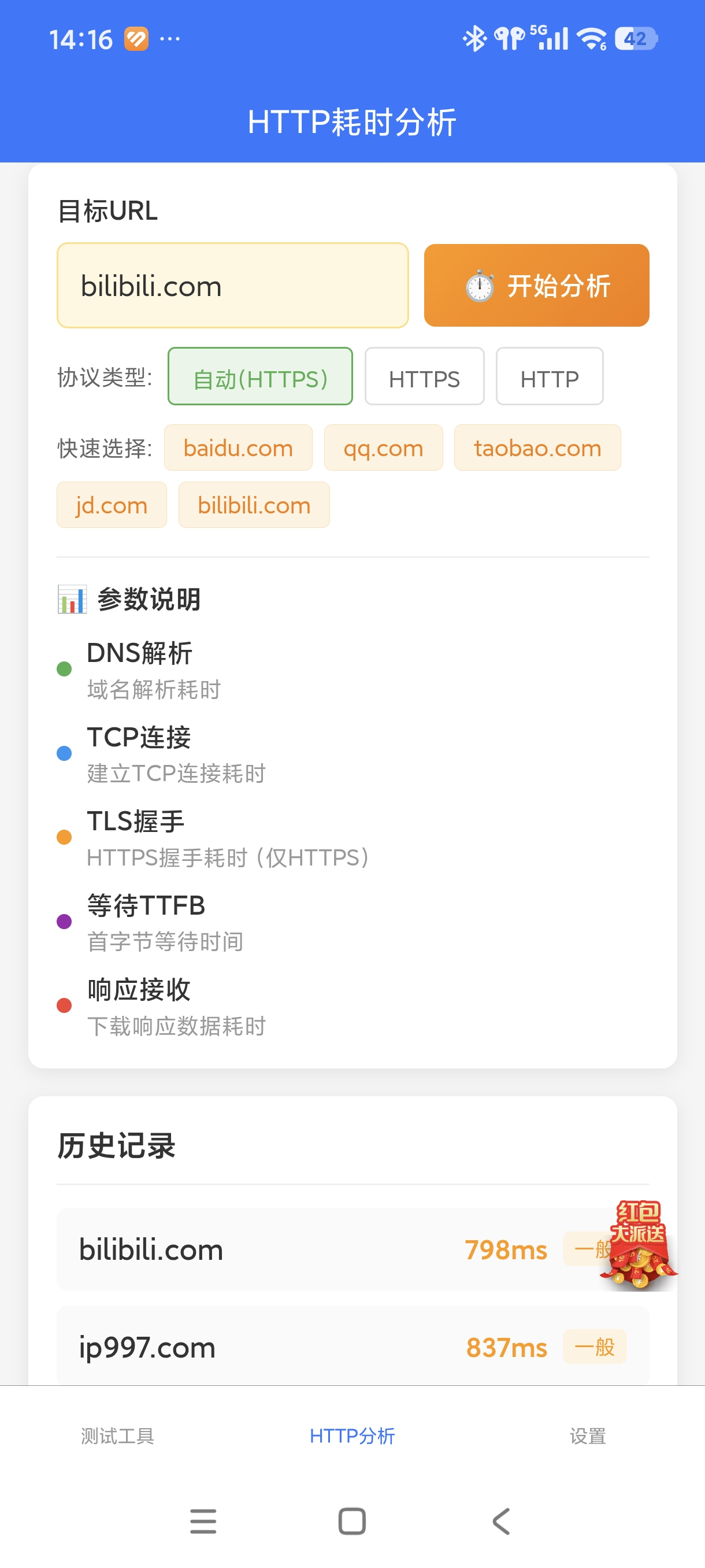Choose jd.com from quick select

(x=112, y=505)
